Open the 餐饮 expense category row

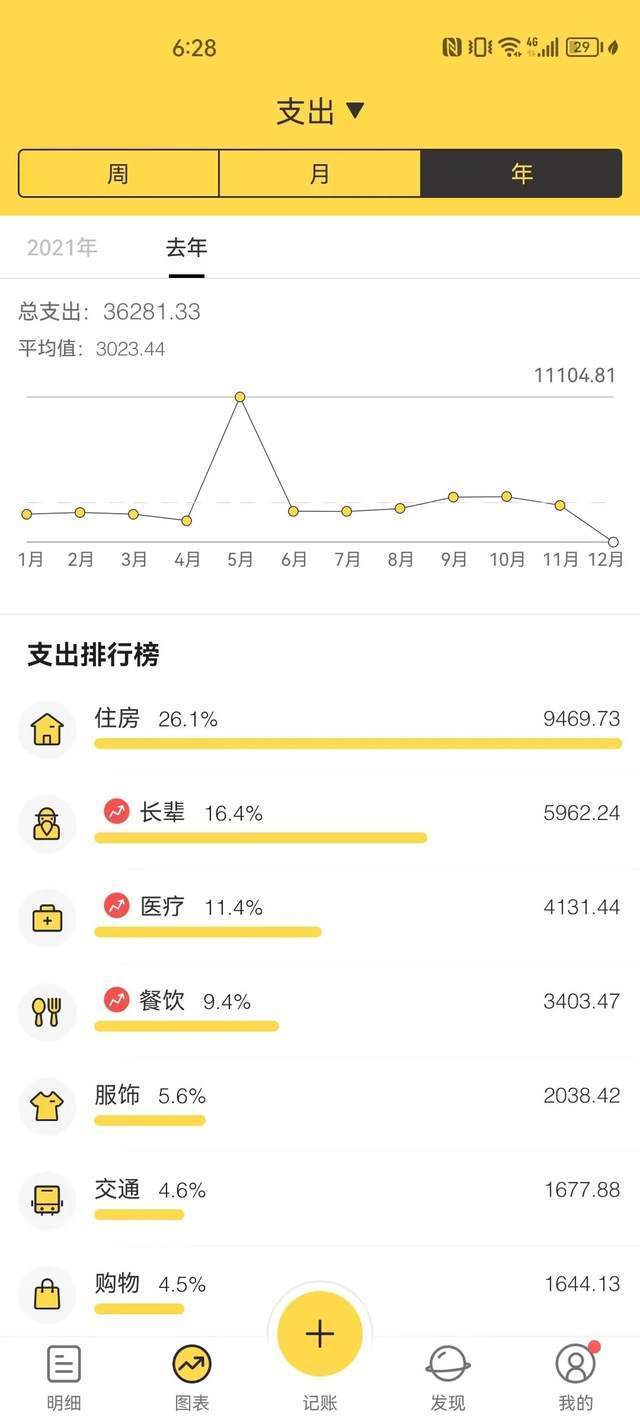pyautogui.click(x=320, y=1011)
